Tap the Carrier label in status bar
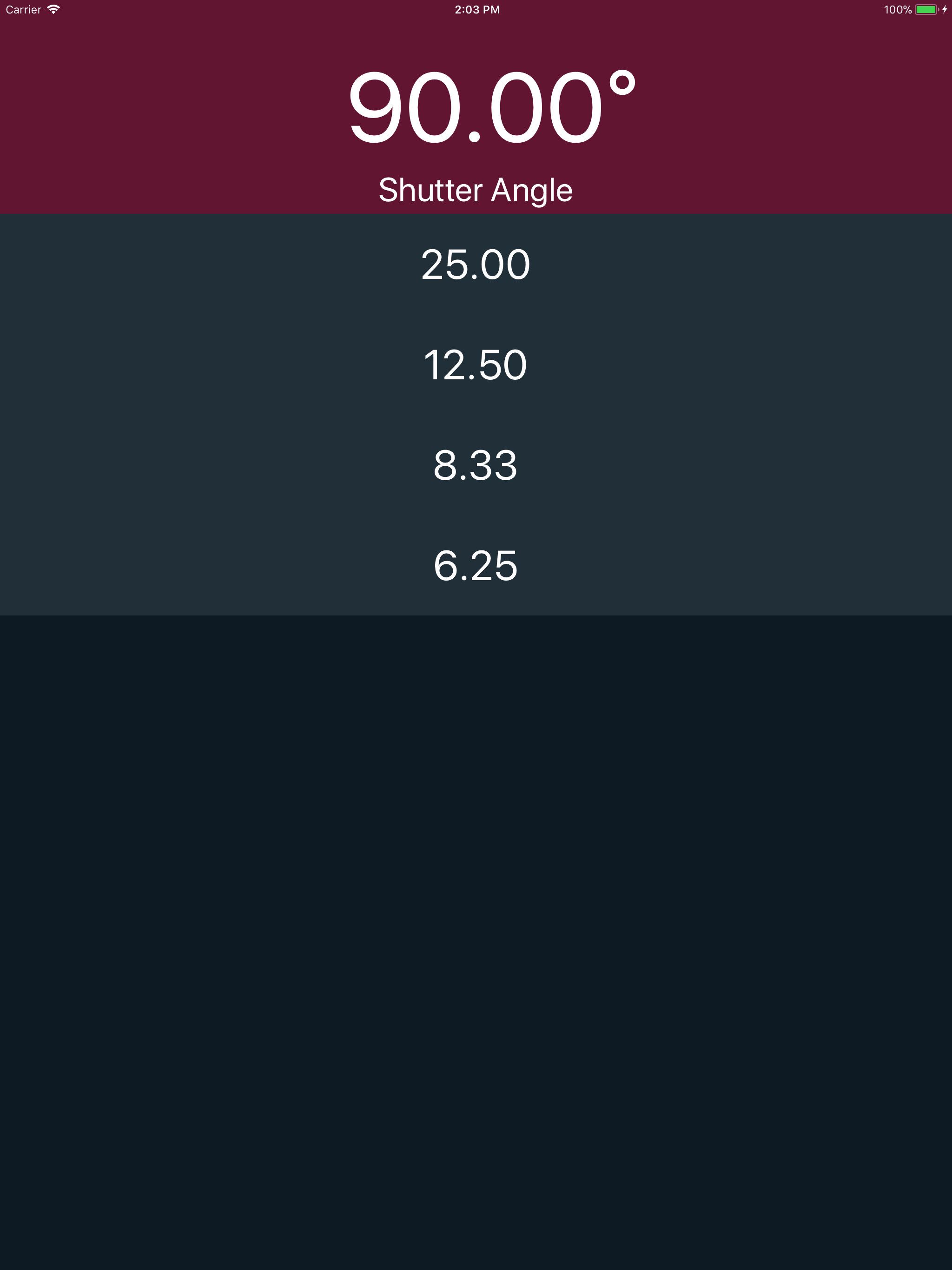This screenshot has height=1270, width=952. coord(22,9)
